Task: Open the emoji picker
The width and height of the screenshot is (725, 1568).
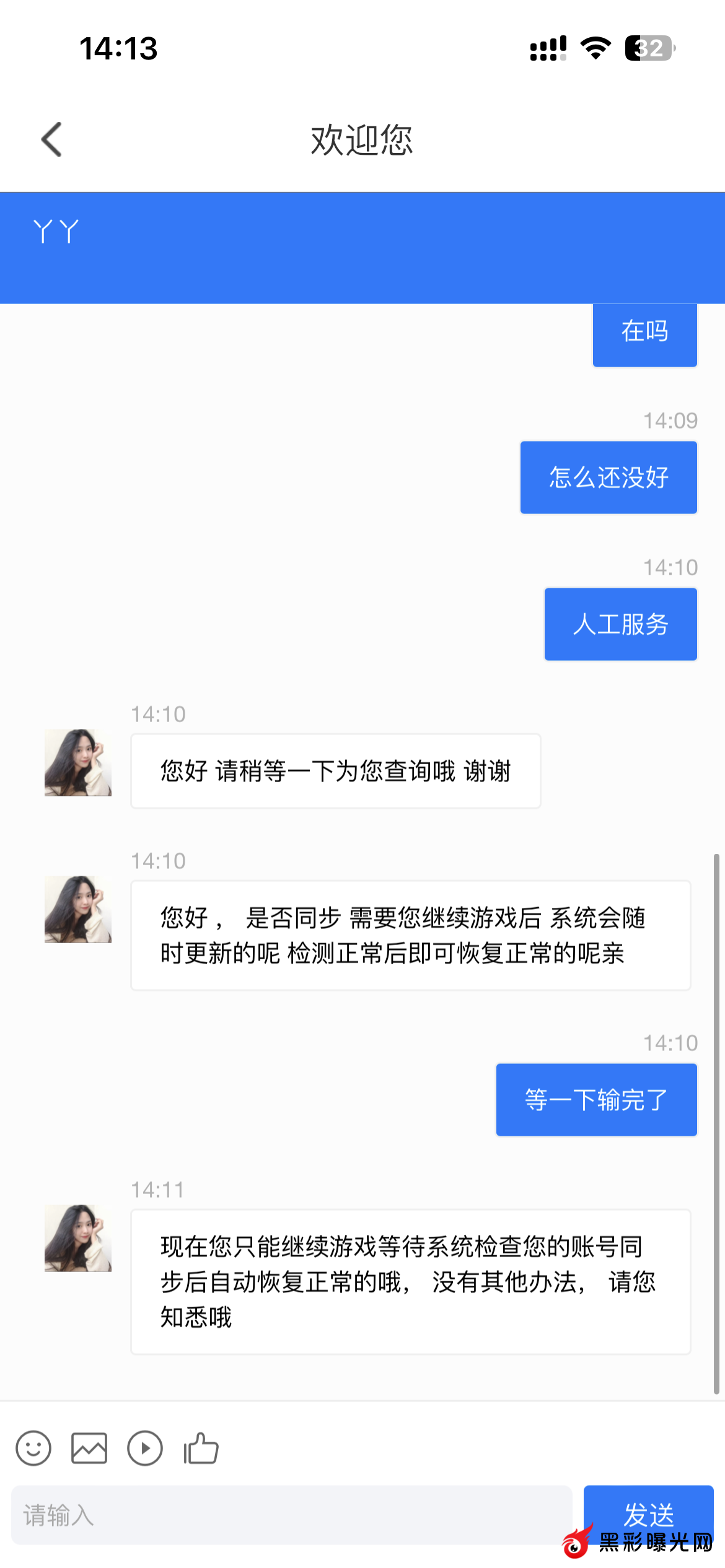Action: 33,1448
